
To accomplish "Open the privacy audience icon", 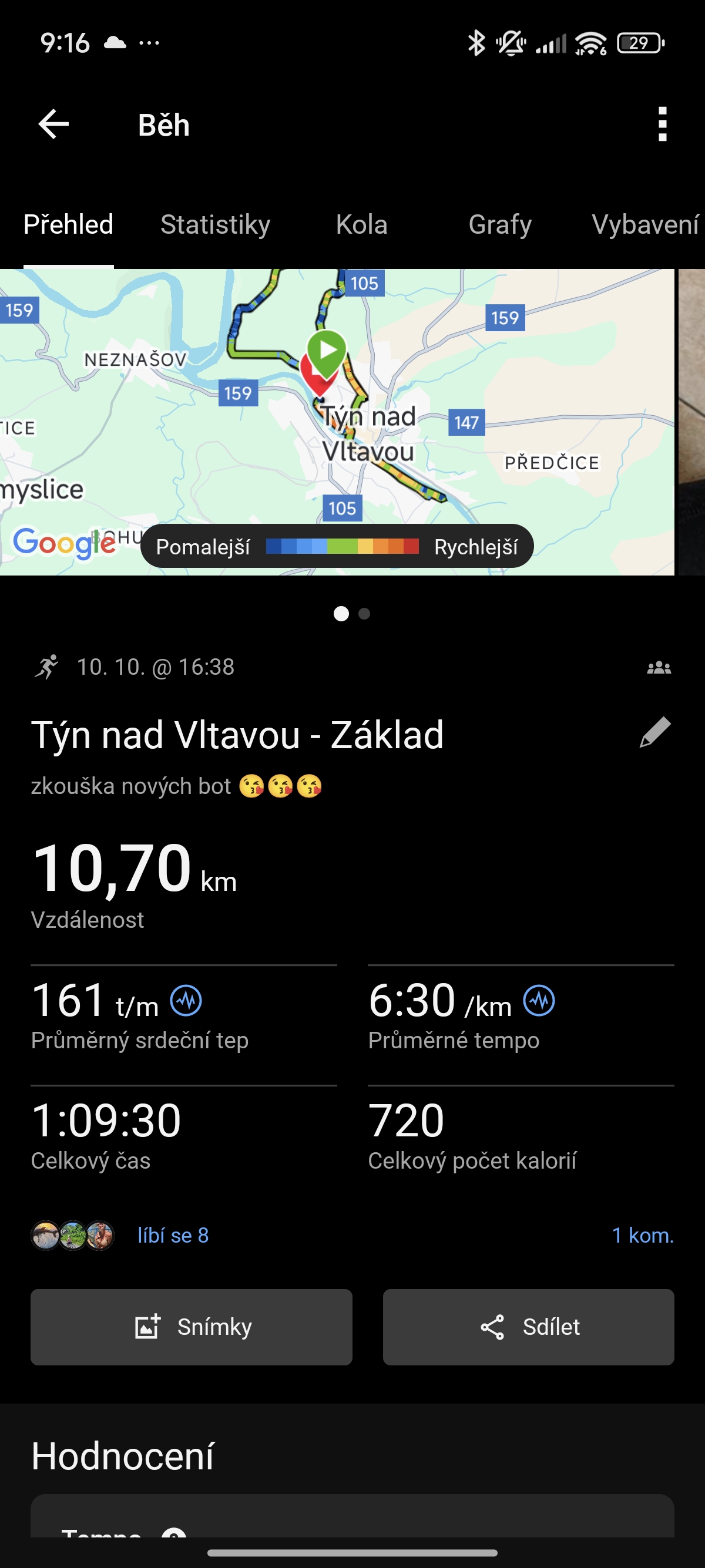I will (x=659, y=668).
